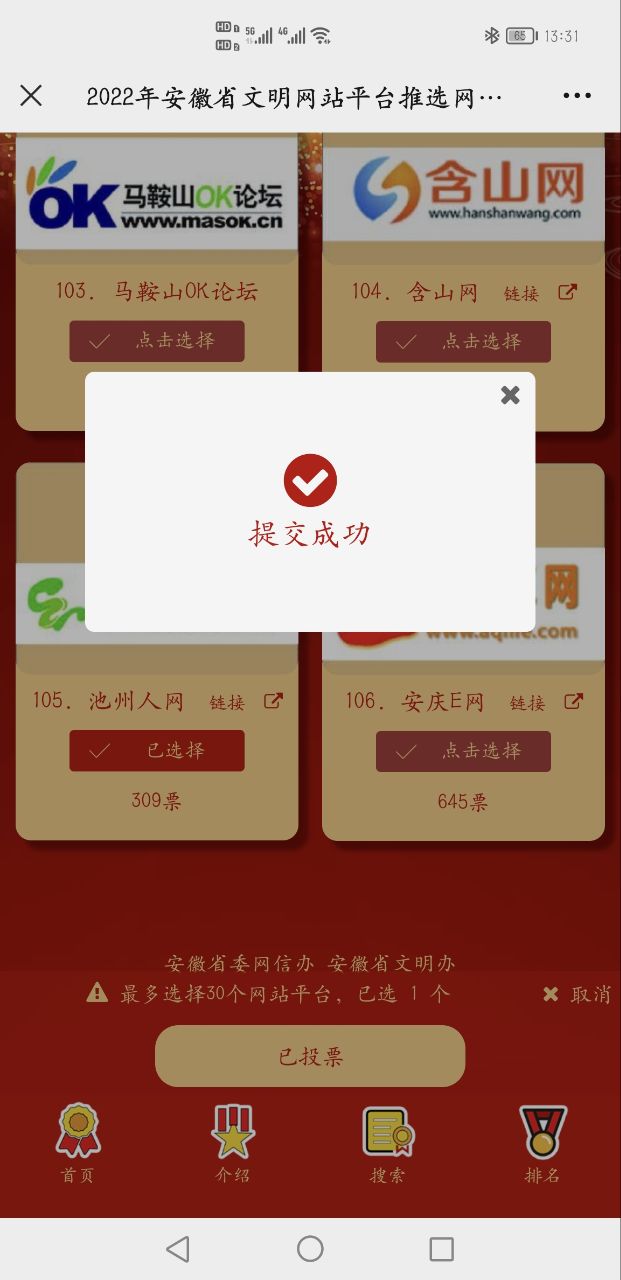
Task: Select 安庆E网 with 点击选择
Action: pos(463,751)
